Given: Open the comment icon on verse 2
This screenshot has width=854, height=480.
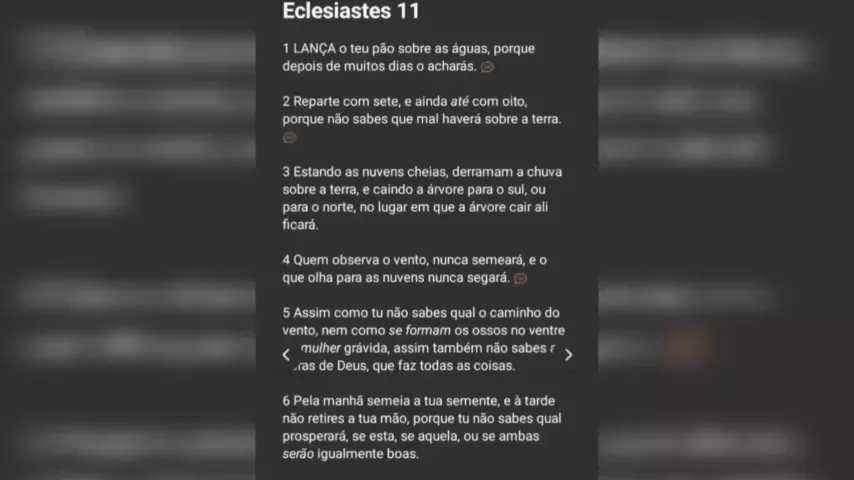Looking at the screenshot, I should pyautogui.click(x=289, y=138).
